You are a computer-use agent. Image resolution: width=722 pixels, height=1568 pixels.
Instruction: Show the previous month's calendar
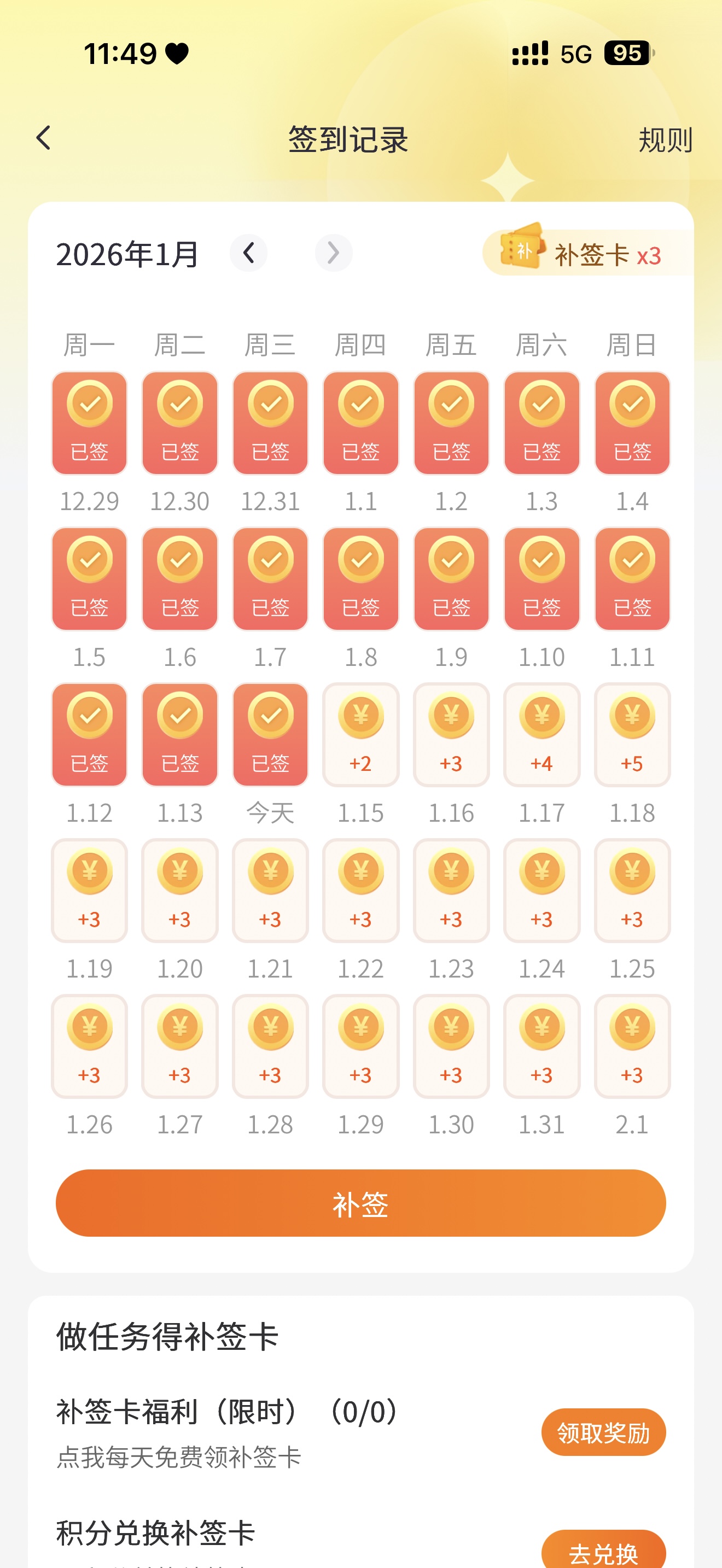(x=248, y=253)
